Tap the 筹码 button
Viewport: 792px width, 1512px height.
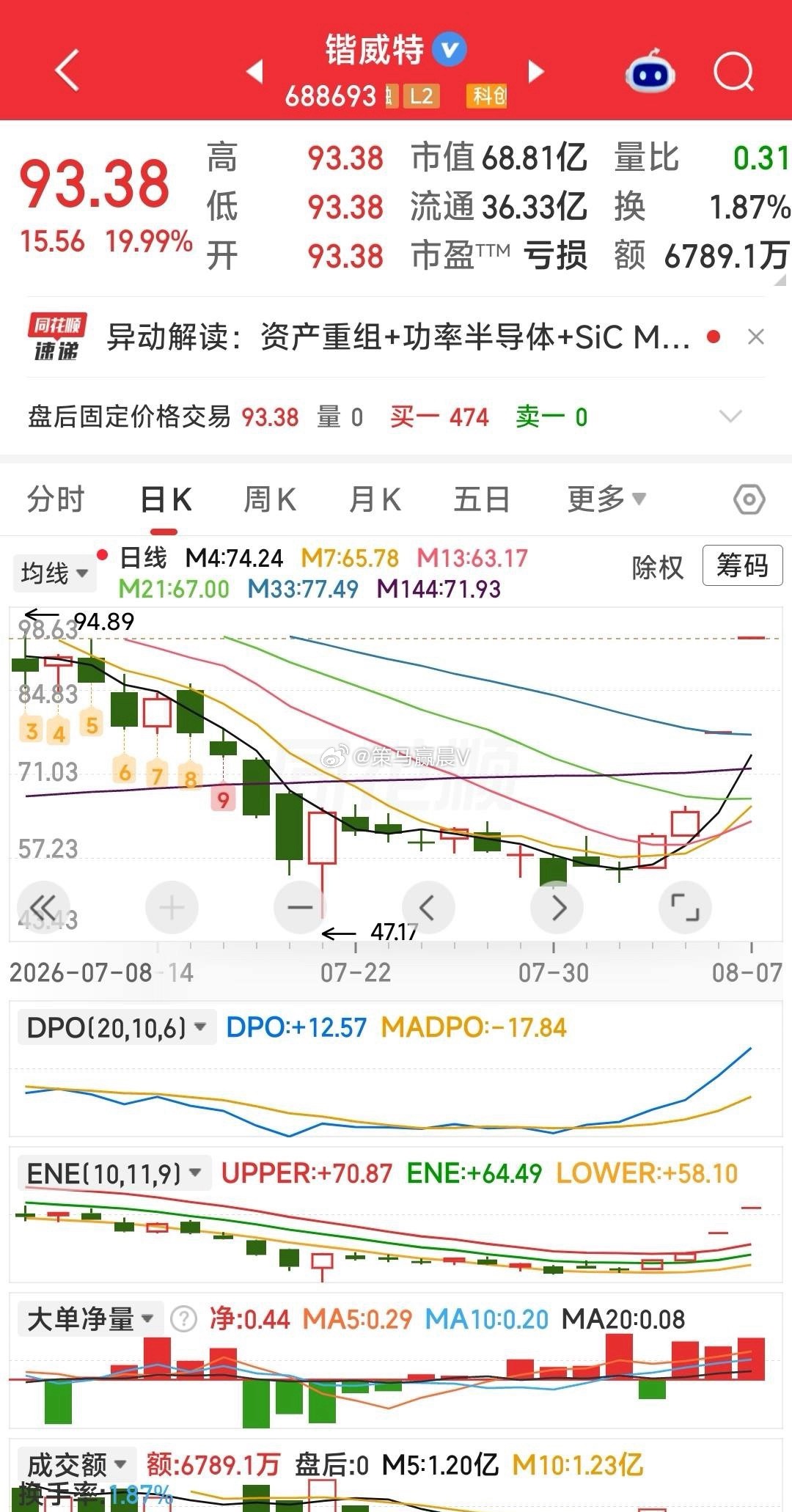pyautogui.click(x=742, y=565)
